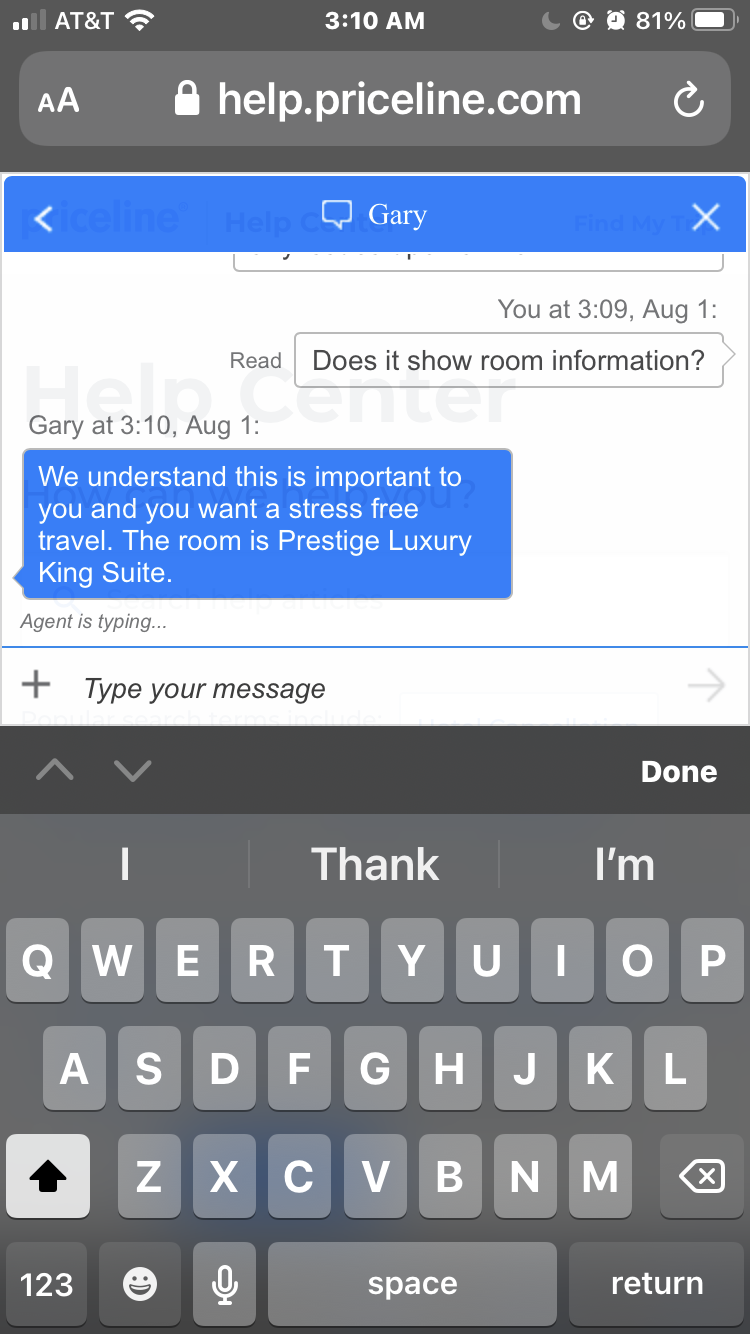Tap Done to dismiss the keyboard
The image size is (750, 1334).
(x=678, y=771)
